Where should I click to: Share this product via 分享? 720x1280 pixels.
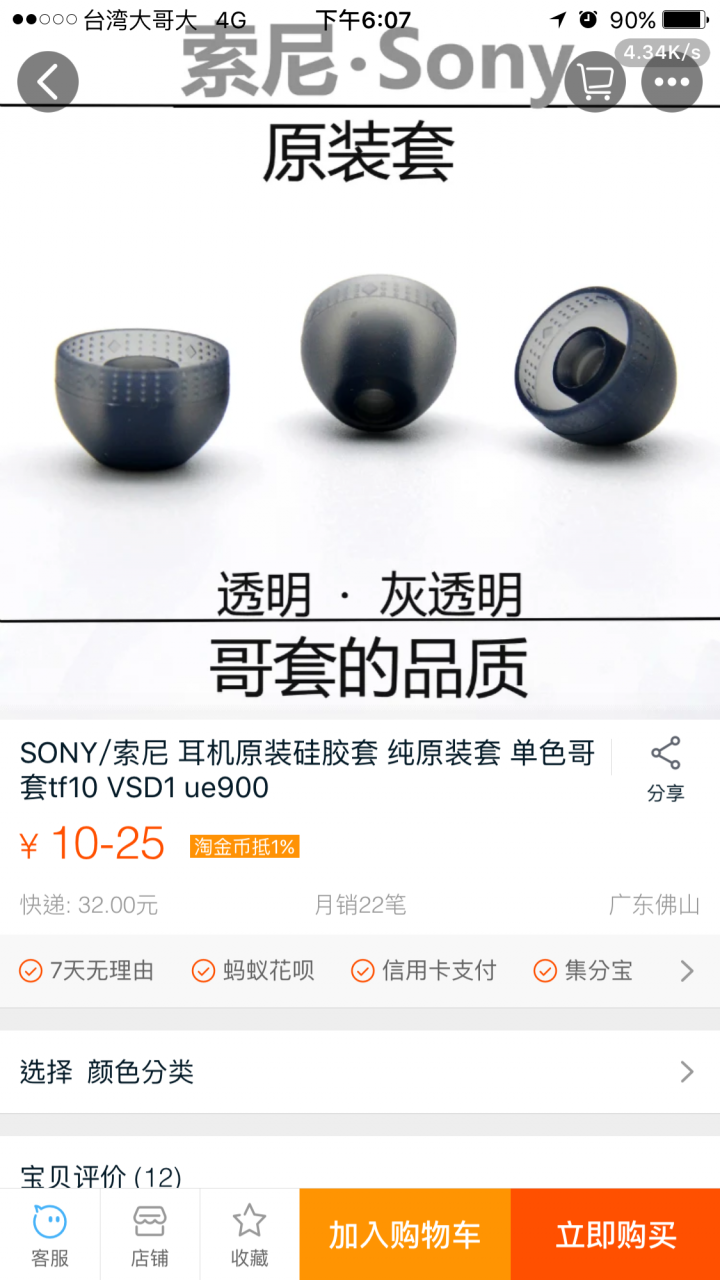[665, 769]
